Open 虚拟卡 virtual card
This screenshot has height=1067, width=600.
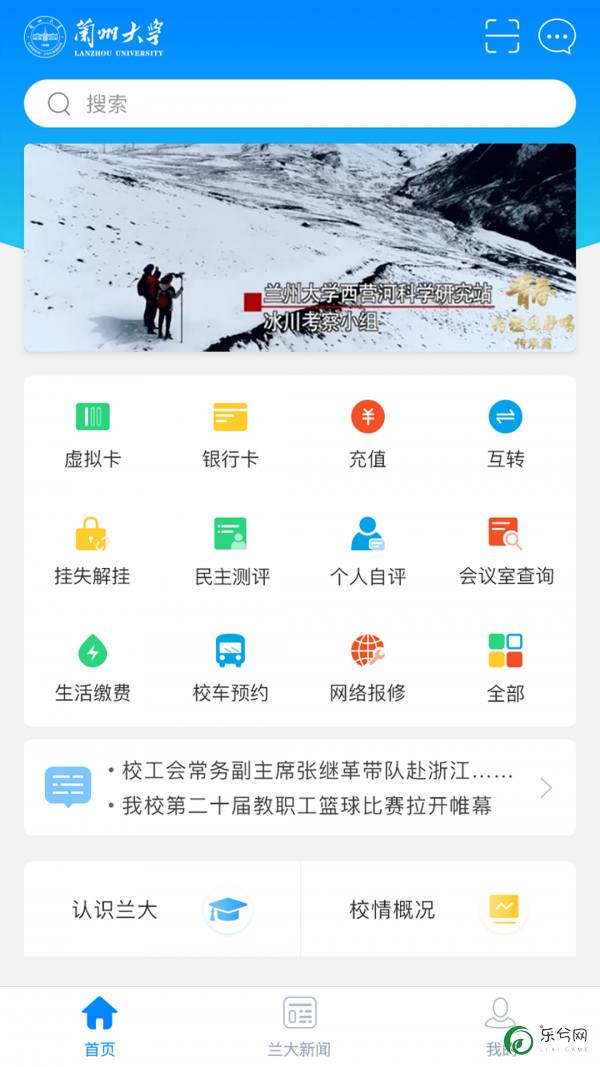[93, 434]
